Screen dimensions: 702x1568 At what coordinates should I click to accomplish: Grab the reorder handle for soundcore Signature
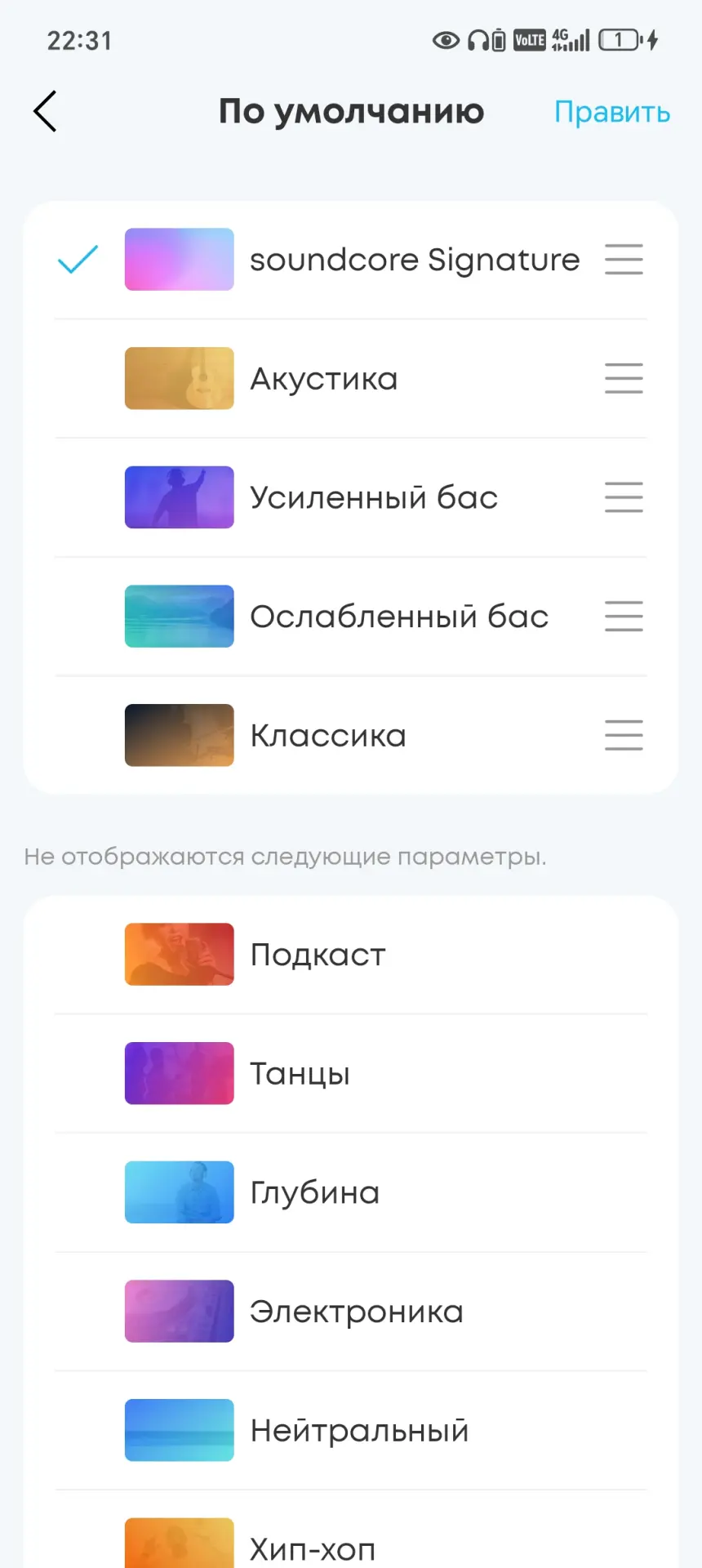coord(624,260)
